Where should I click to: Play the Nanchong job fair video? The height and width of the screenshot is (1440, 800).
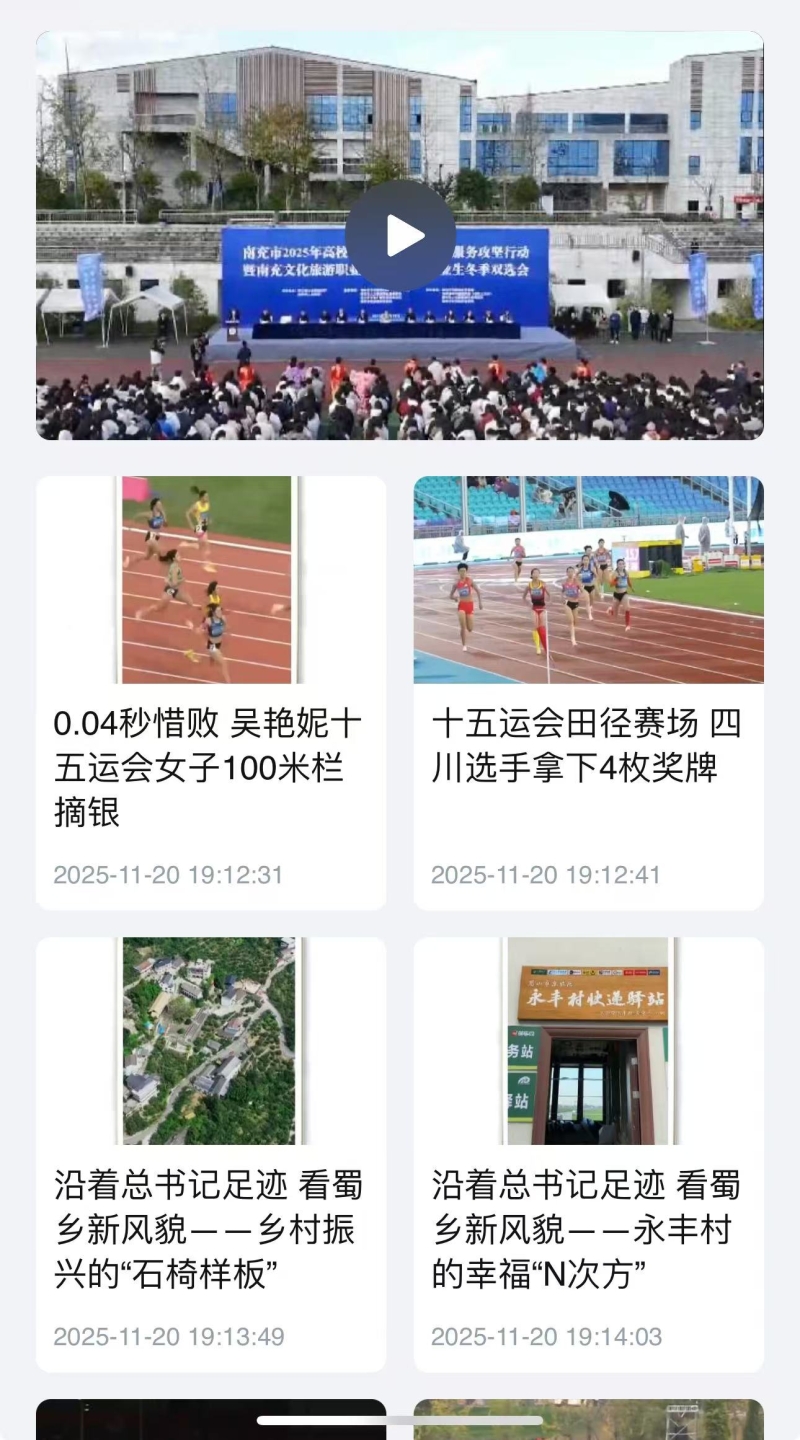400,236
